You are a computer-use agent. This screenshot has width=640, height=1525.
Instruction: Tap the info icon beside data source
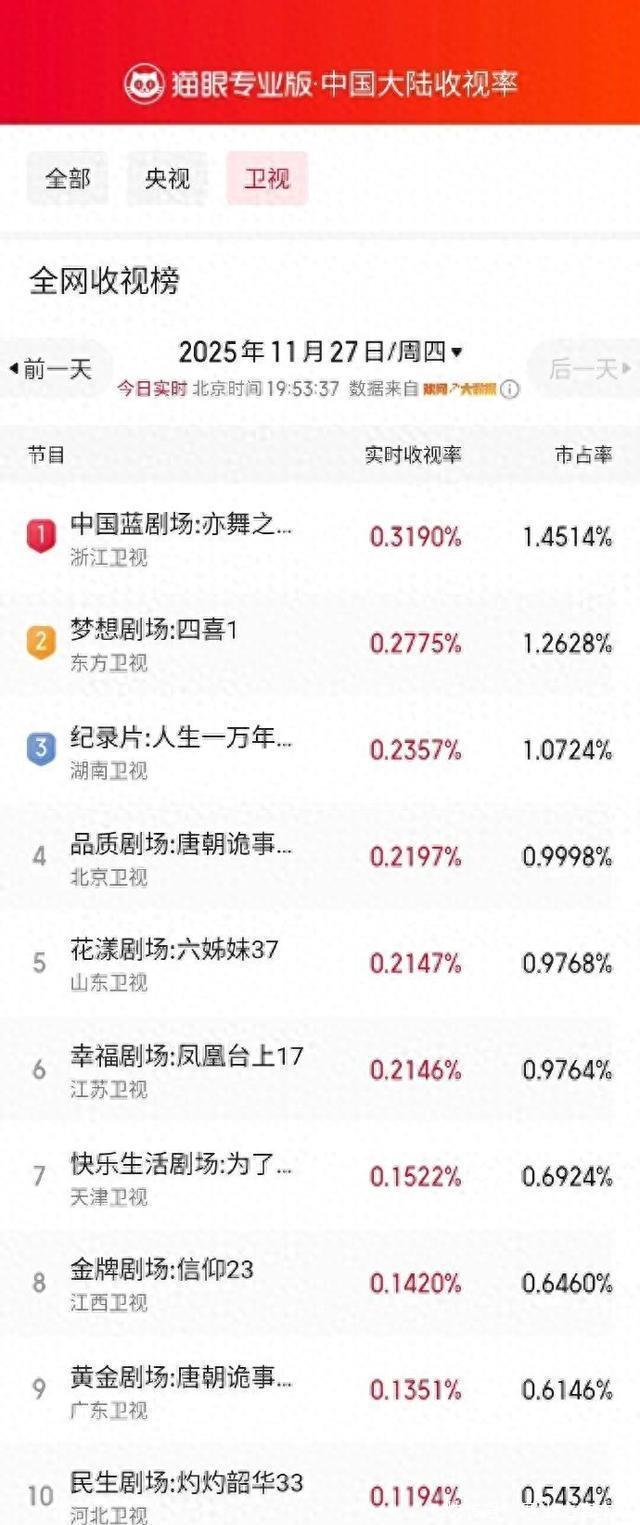[x=510, y=389]
